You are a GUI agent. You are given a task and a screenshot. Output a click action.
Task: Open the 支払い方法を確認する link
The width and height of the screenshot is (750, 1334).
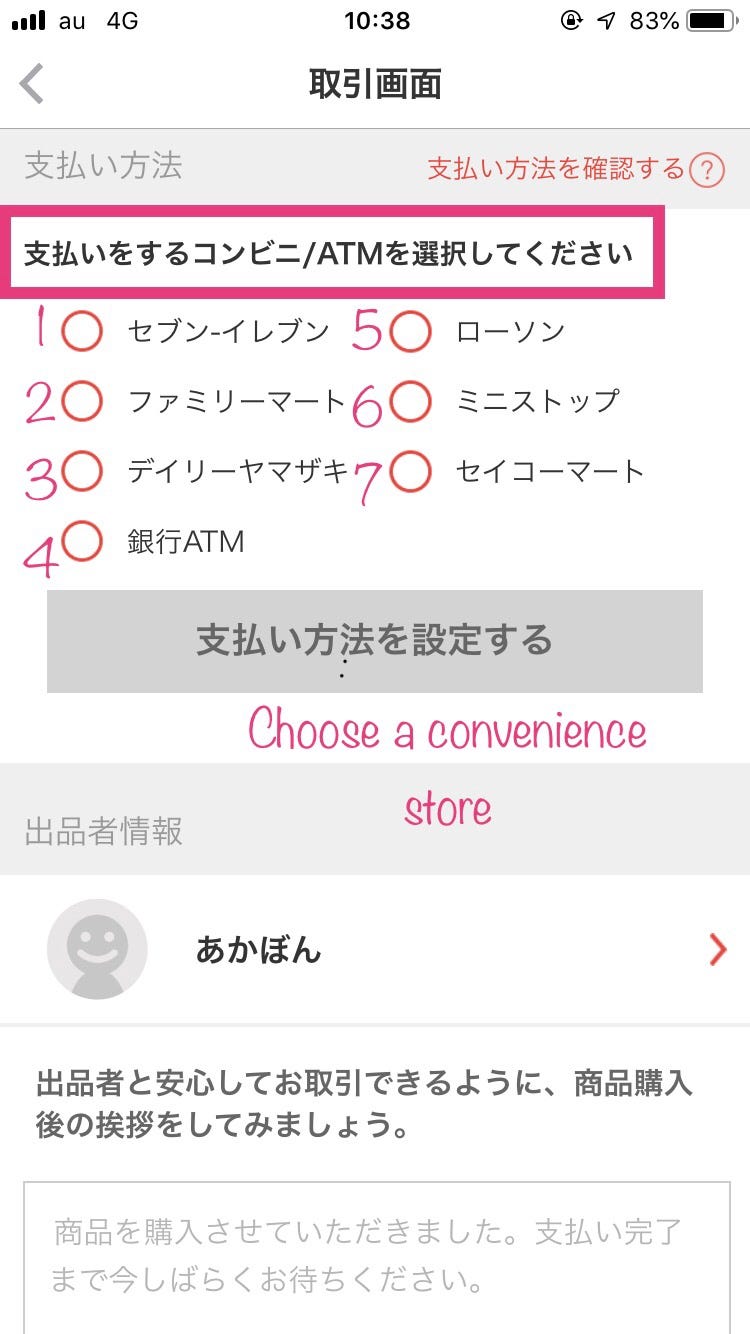click(575, 169)
